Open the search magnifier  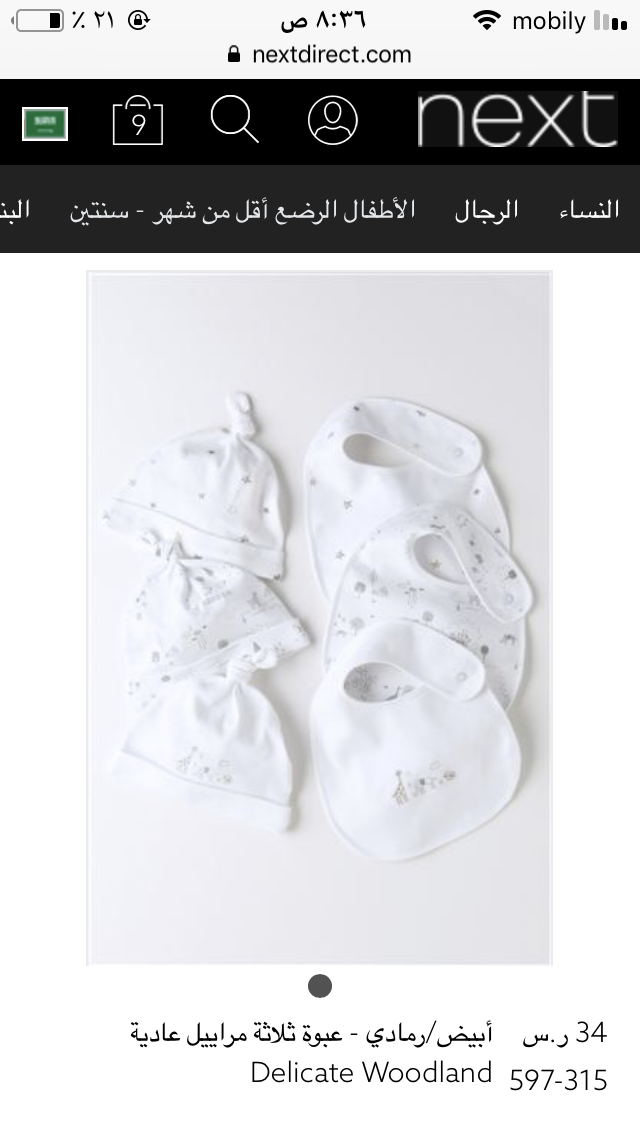pos(234,121)
